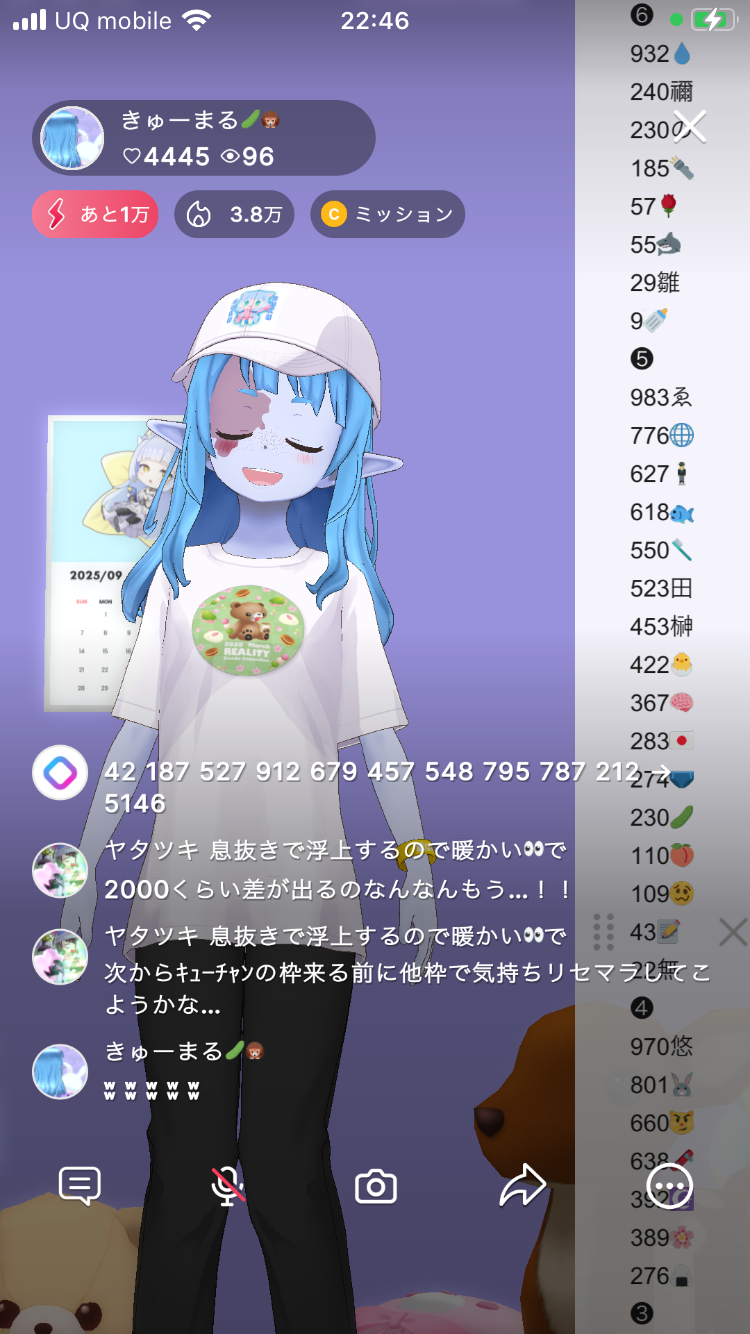
Task: Open ヤタツキ's avatar on リセマラ comment
Action: pos(60,957)
